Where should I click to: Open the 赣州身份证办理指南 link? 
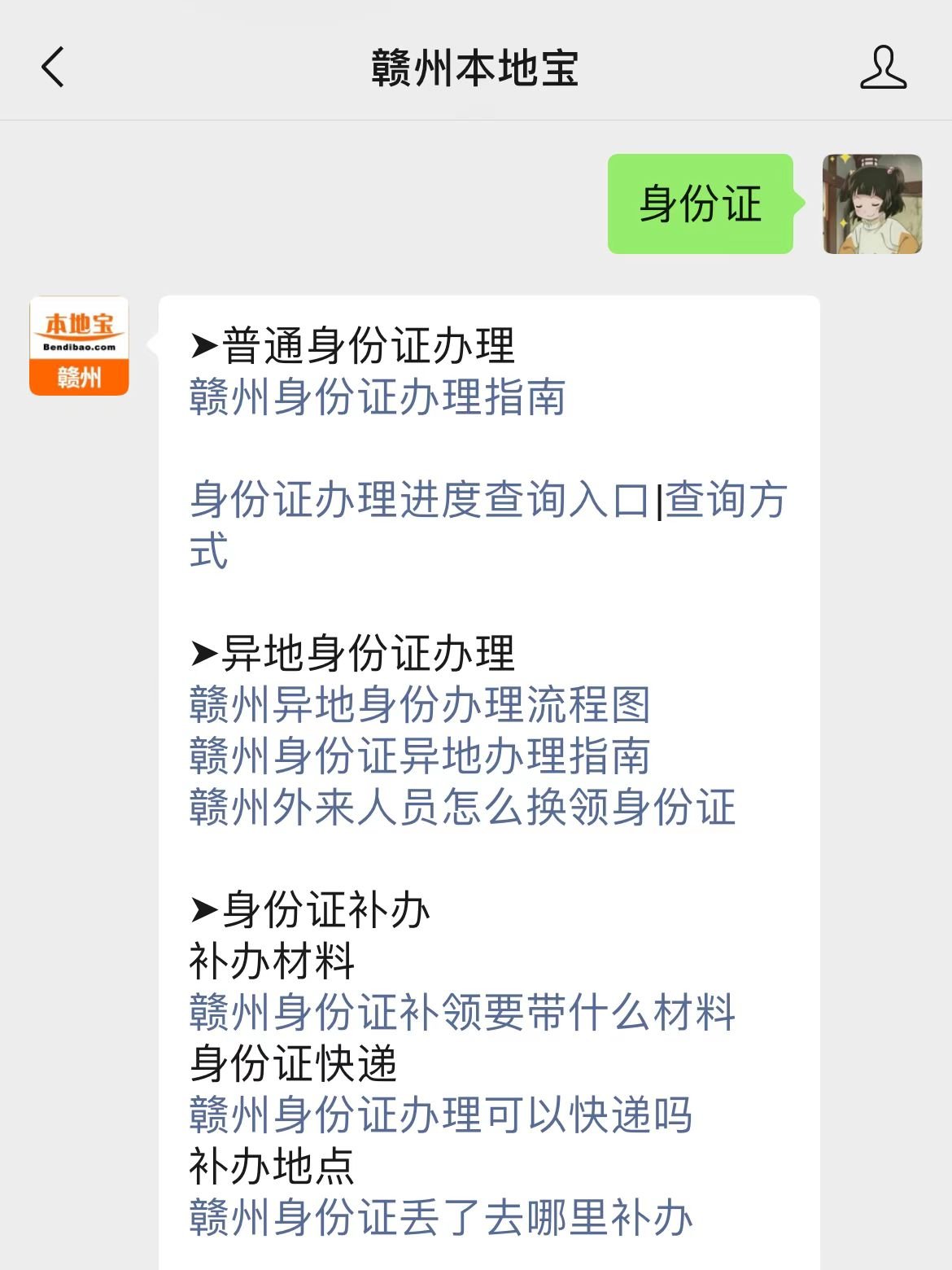(x=377, y=397)
